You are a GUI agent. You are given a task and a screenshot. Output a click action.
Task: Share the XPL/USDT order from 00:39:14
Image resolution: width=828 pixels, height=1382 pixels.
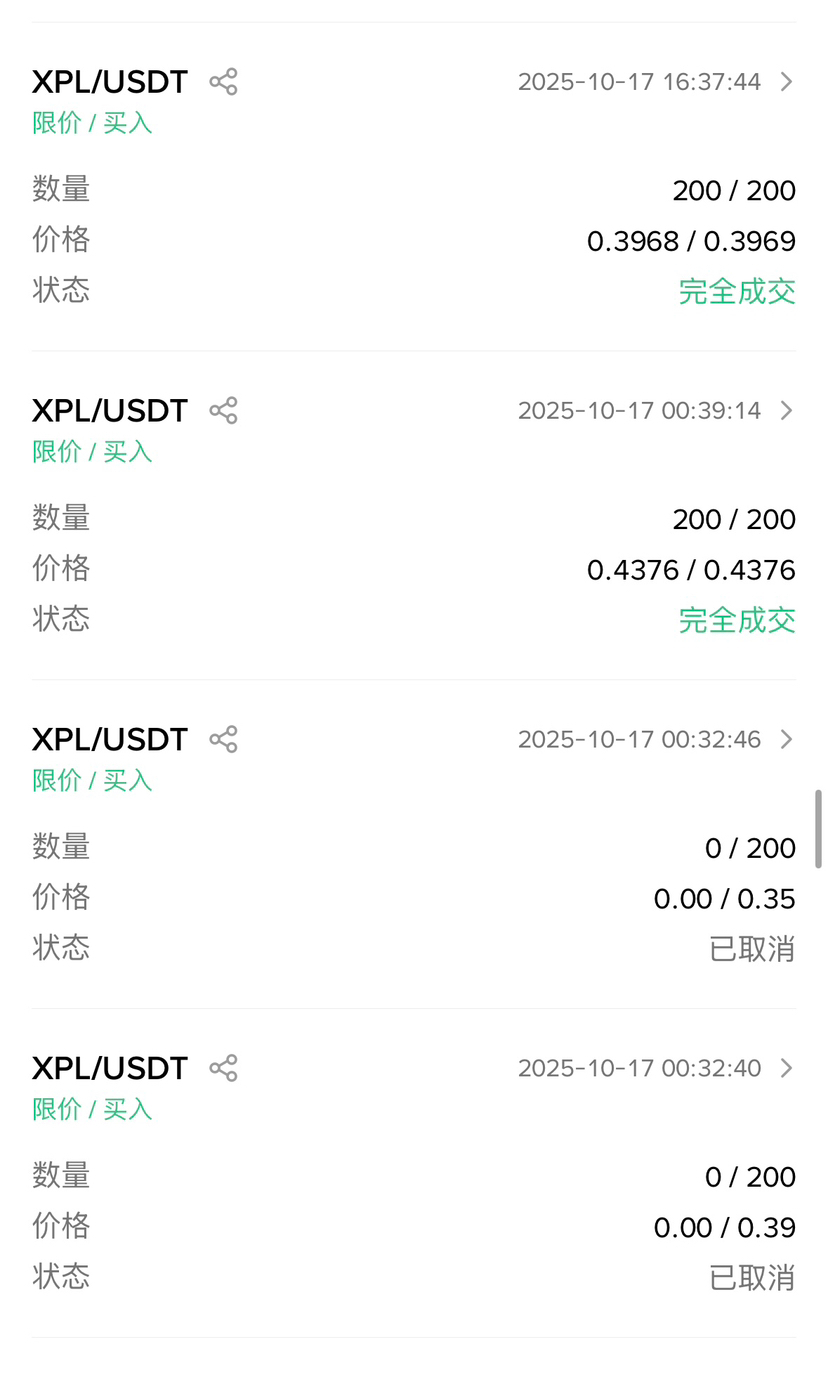(x=223, y=411)
